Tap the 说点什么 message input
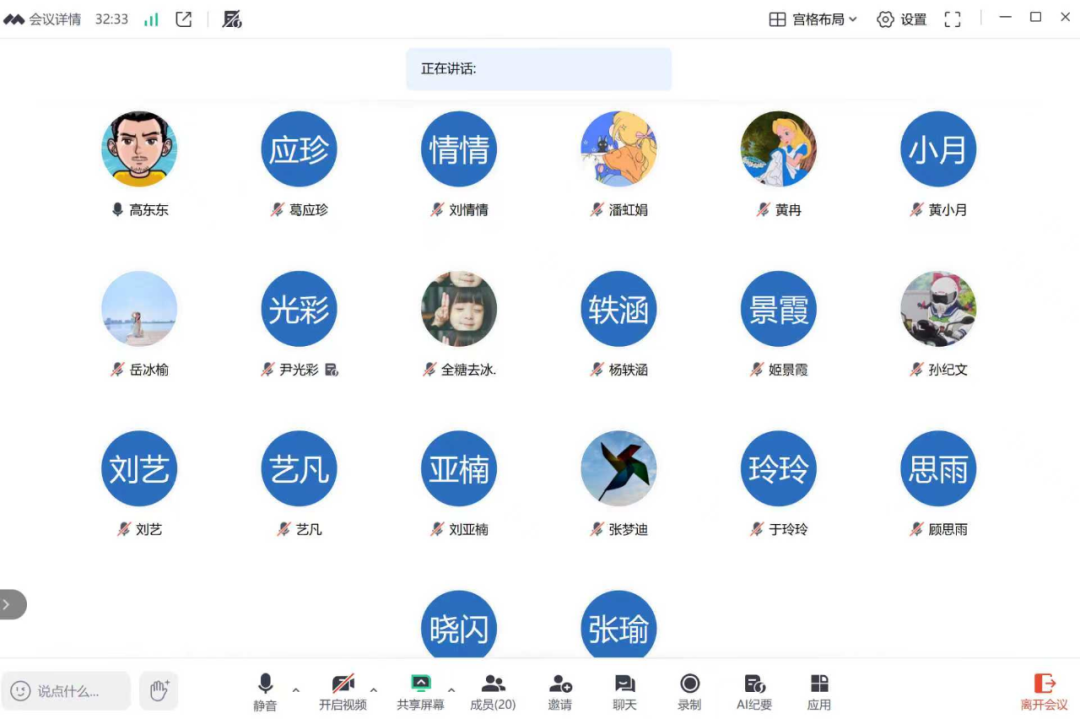This screenshot has height=719, width=1080. 68,691
